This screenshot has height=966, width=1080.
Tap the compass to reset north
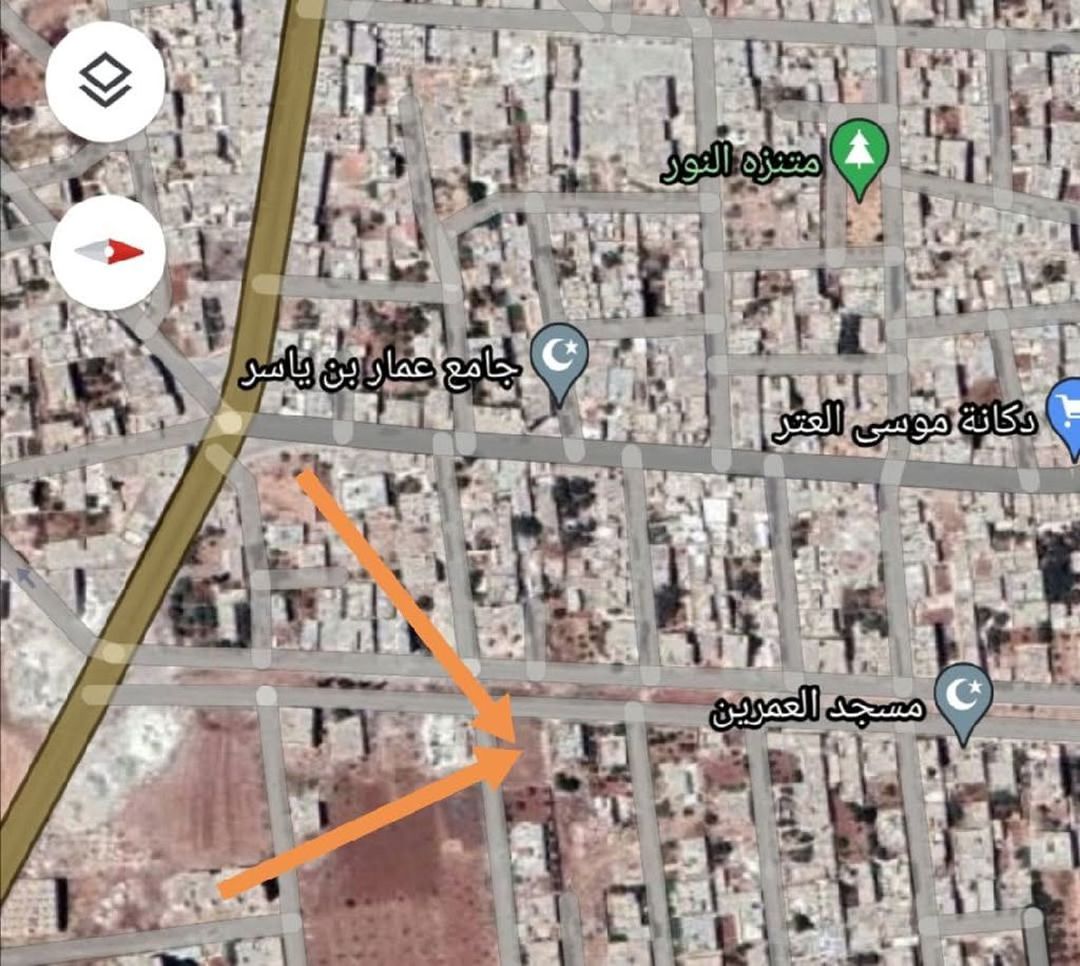(x=109, y=251)
